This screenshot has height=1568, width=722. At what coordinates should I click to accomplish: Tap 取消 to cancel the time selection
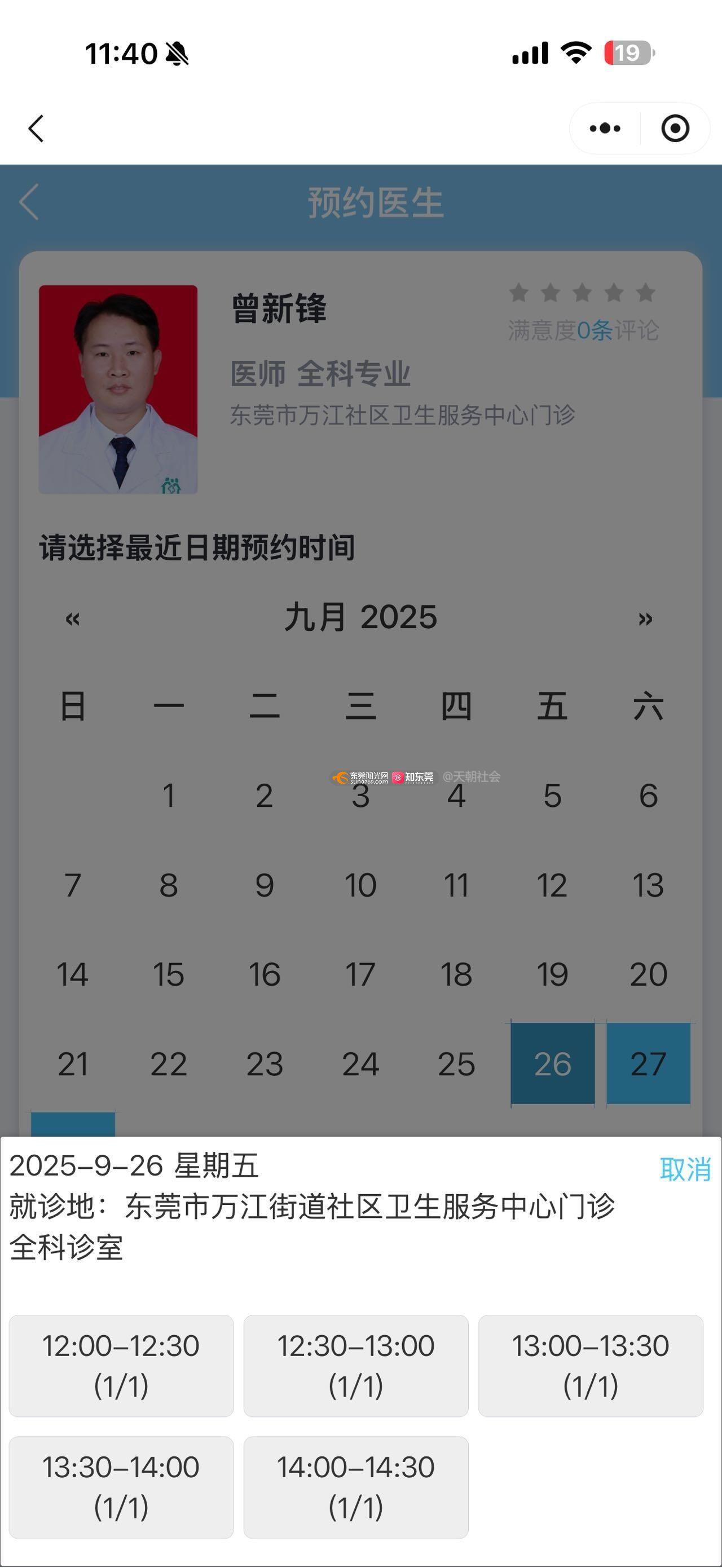pos(685,1169)
